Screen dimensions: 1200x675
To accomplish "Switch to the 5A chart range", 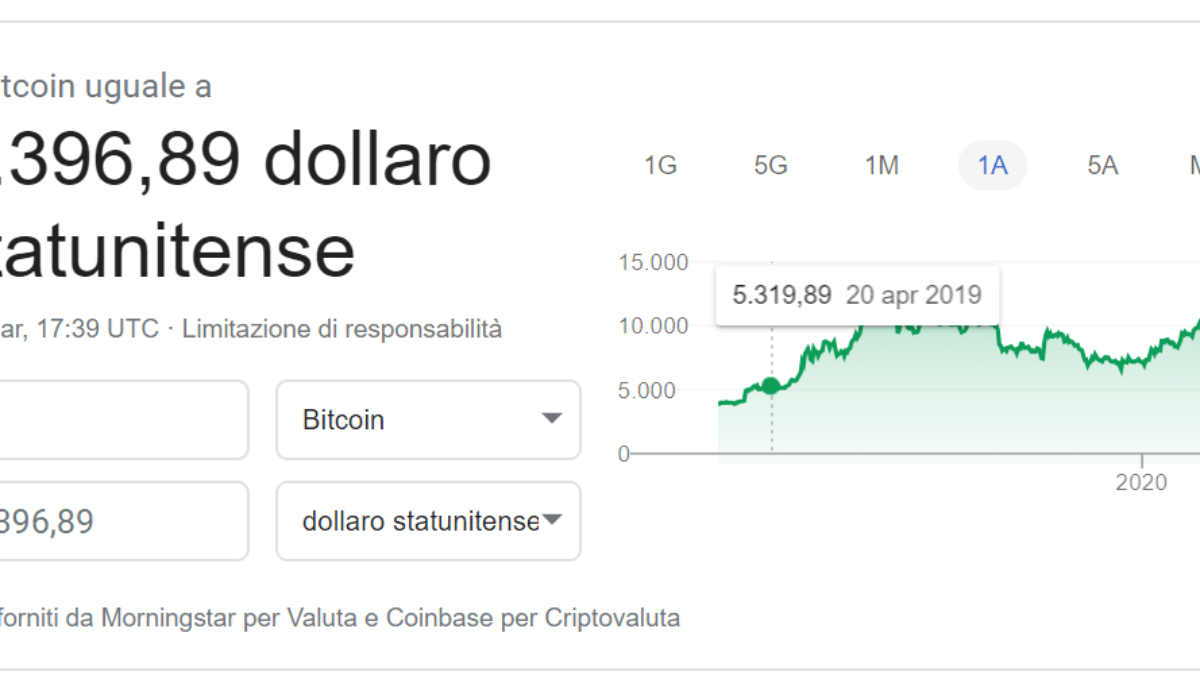I will point(1102,165).
